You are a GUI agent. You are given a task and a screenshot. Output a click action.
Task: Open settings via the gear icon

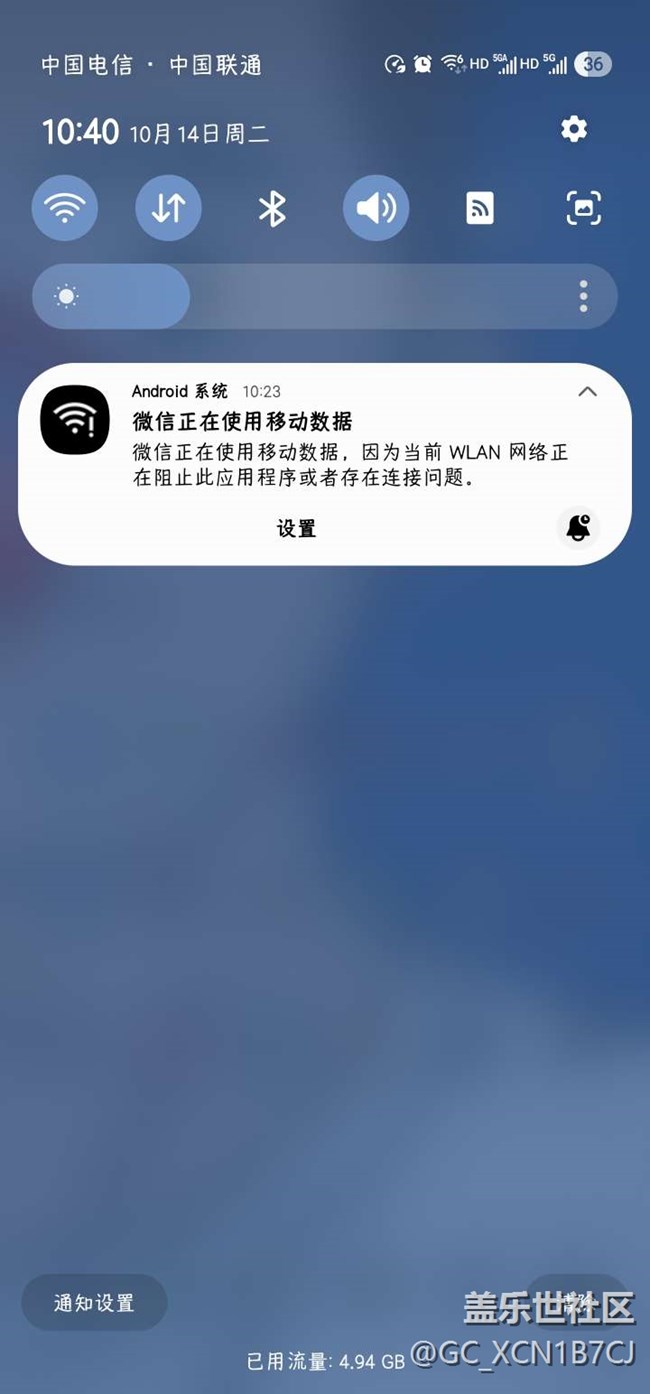pyautogui.click(x=574, y=129)
